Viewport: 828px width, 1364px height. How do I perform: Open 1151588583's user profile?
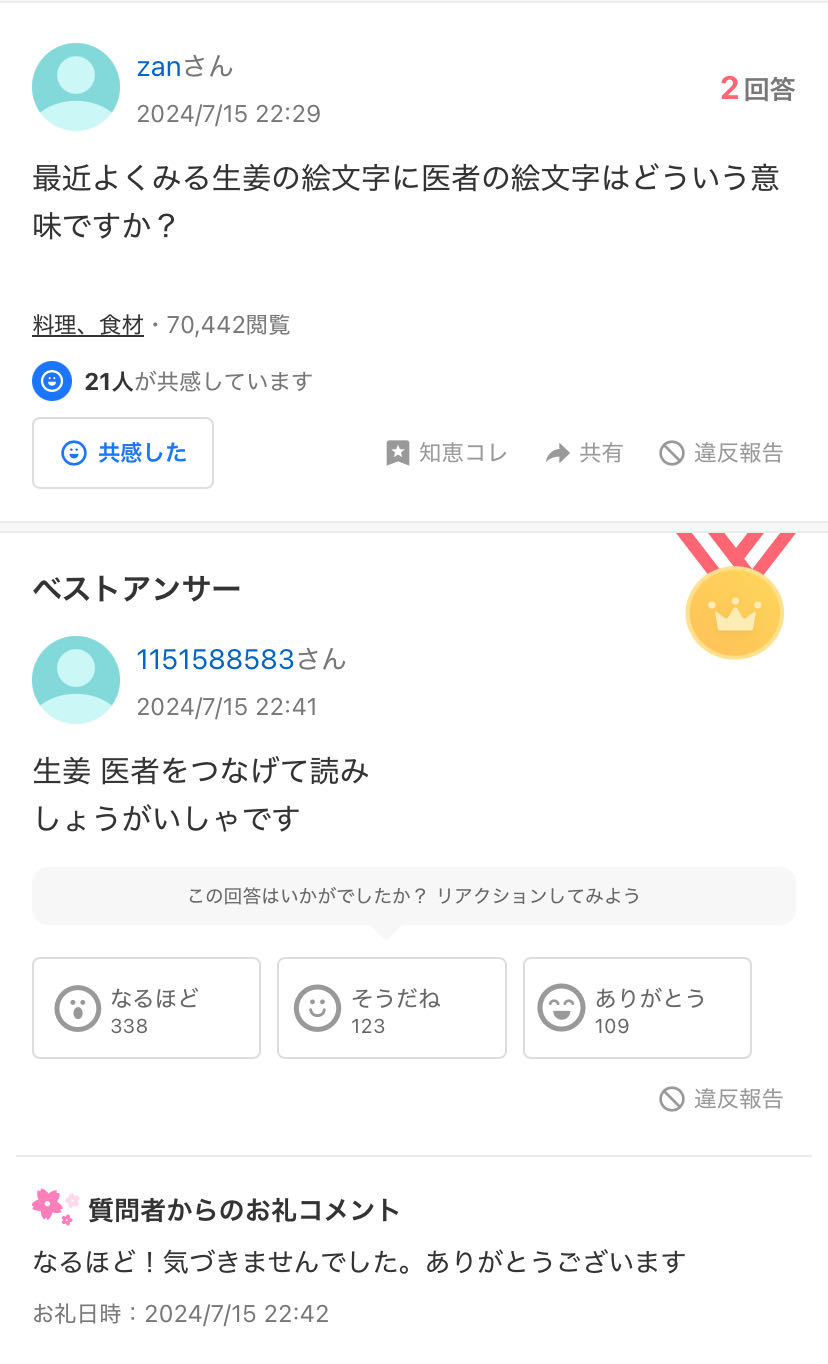[x=215, y=660]
